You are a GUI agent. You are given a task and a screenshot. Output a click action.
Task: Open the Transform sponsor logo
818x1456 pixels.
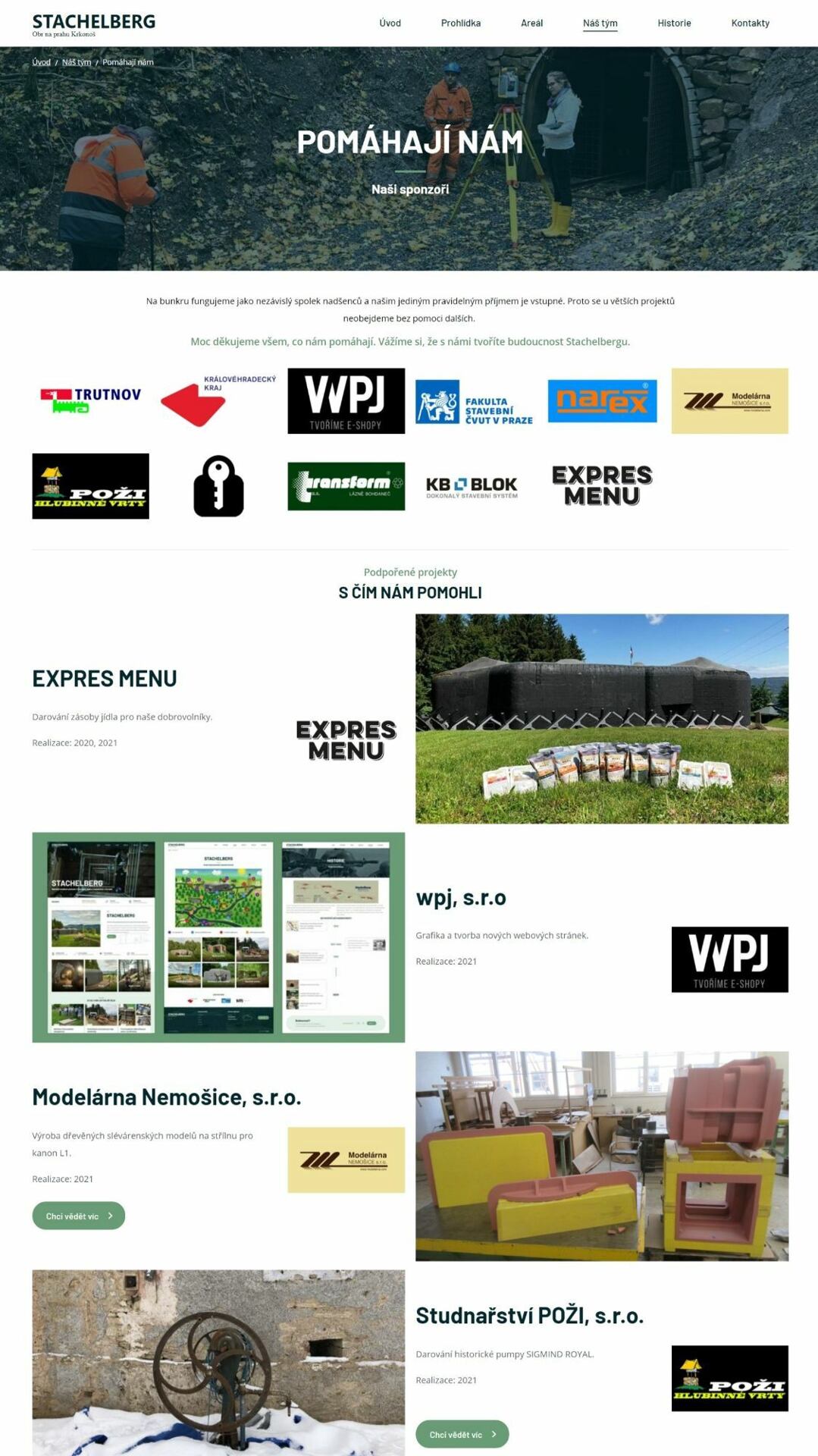pyautogui.click(x=346, y=486)
